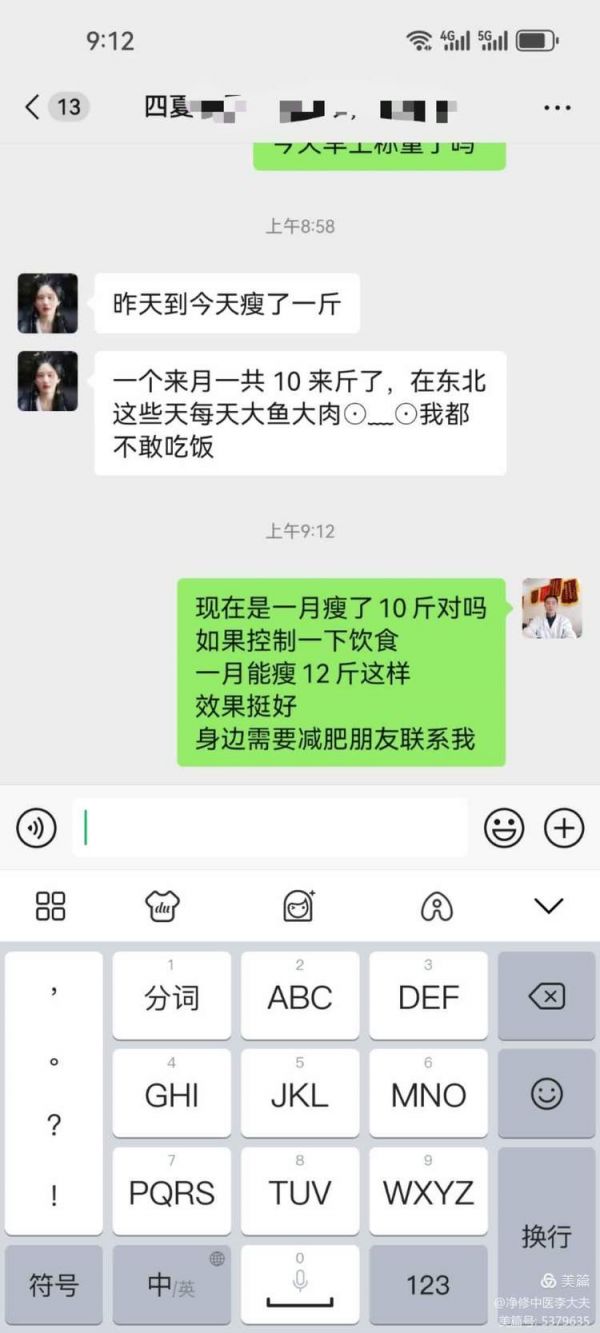Open the keyboard tools grid
Screen dimensions: 600x1333
[50, 906]
